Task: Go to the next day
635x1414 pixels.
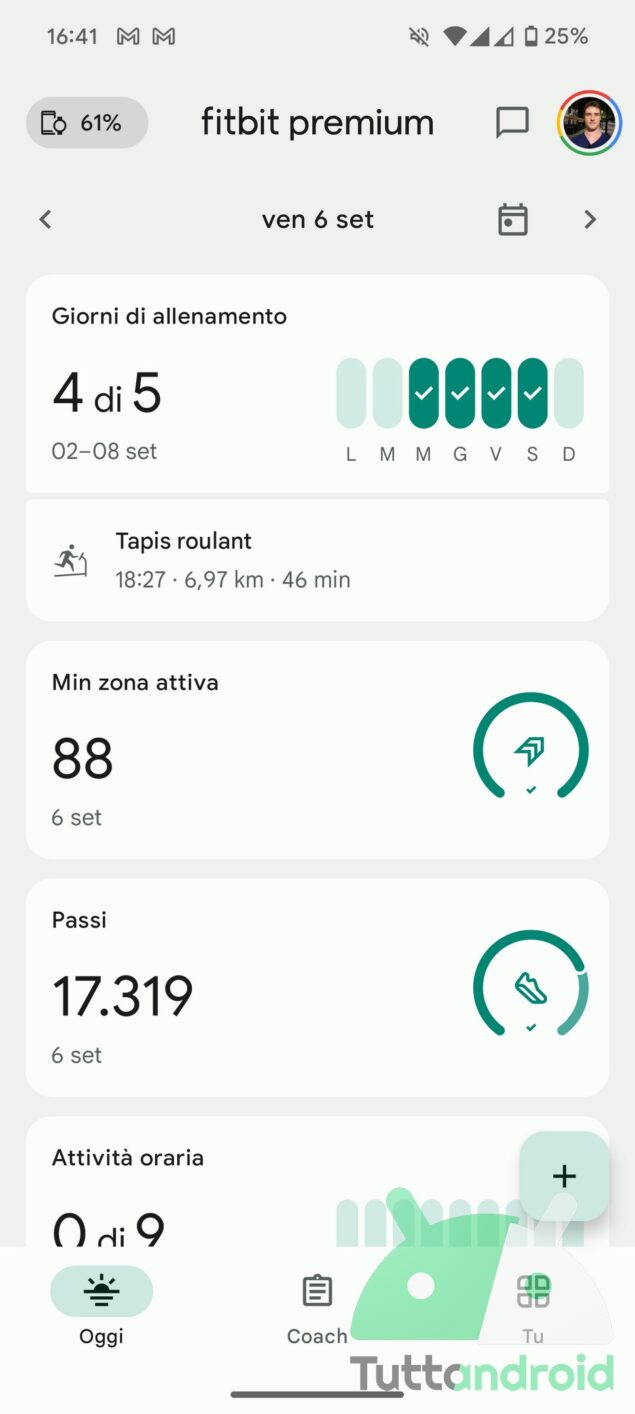Action: click(590, 220)
